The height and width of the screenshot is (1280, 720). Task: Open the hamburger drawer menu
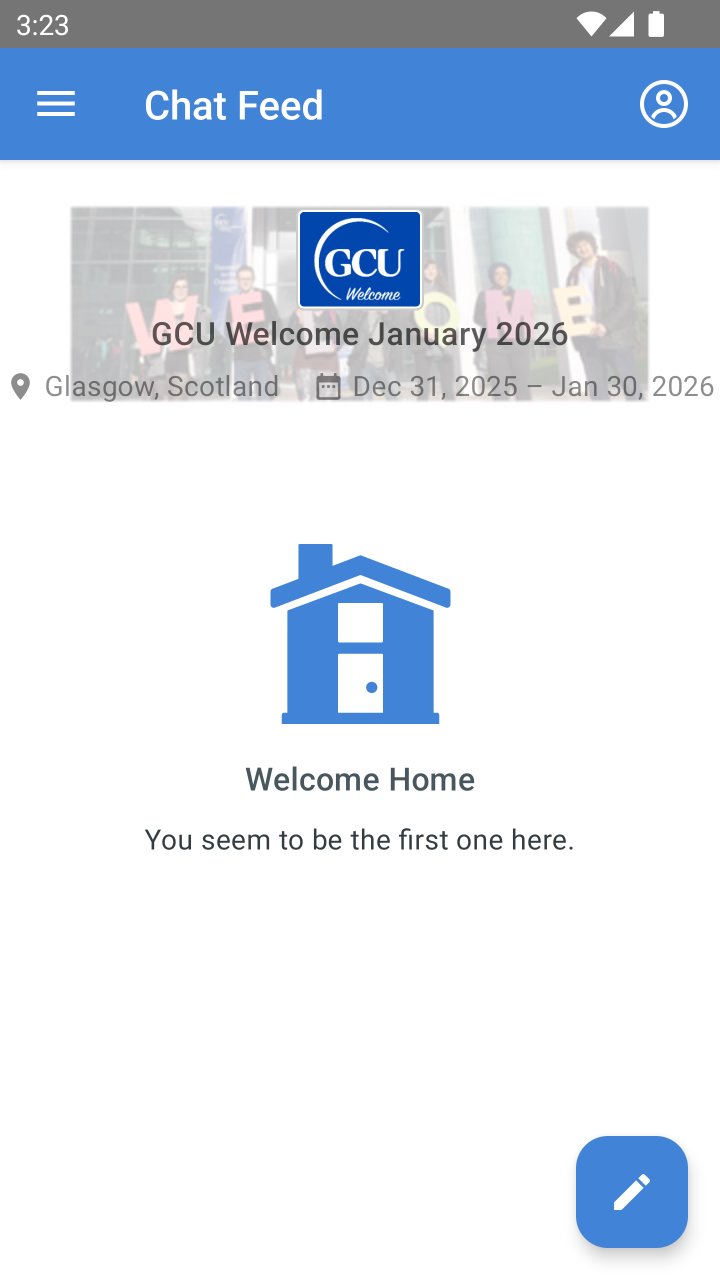pos(56,104)
